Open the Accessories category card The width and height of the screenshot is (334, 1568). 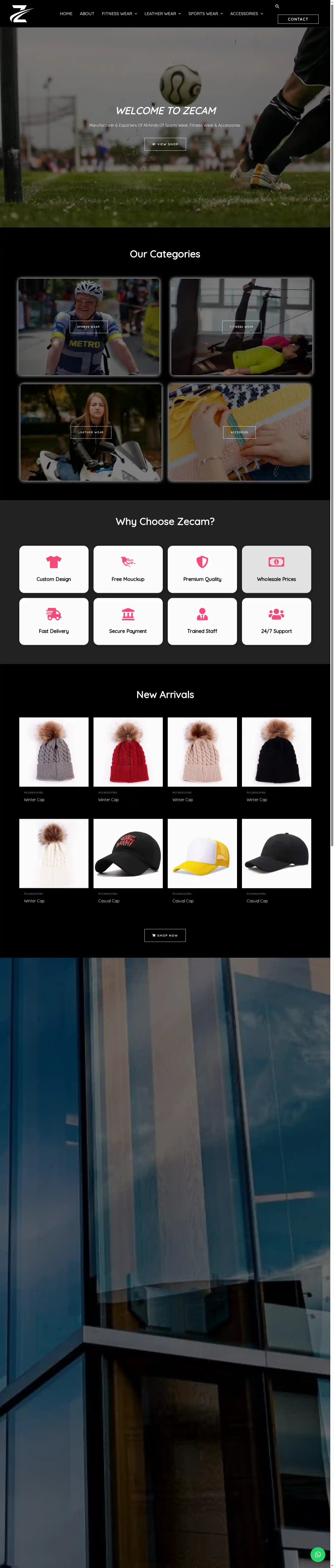pos(239,432)
